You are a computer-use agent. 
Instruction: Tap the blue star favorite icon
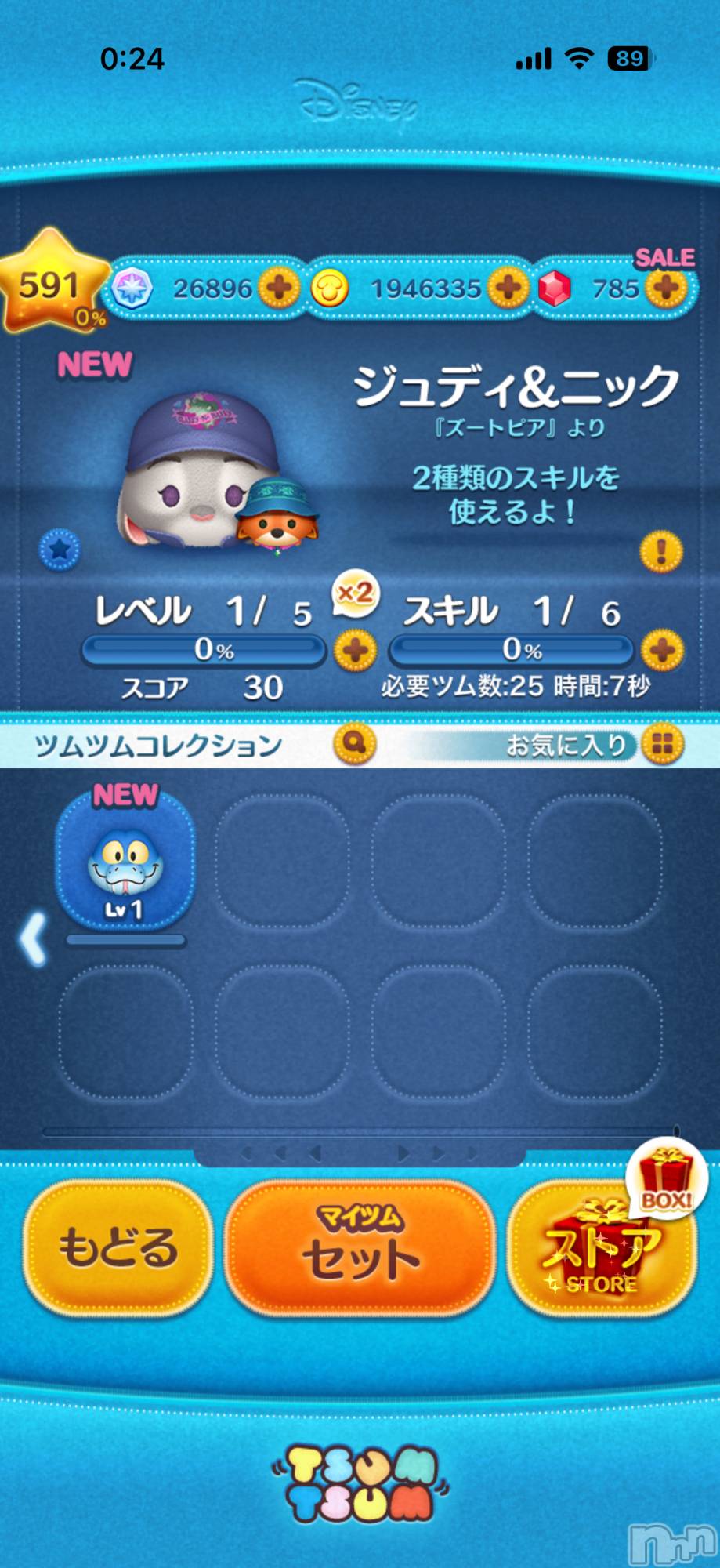coord(60,550)
